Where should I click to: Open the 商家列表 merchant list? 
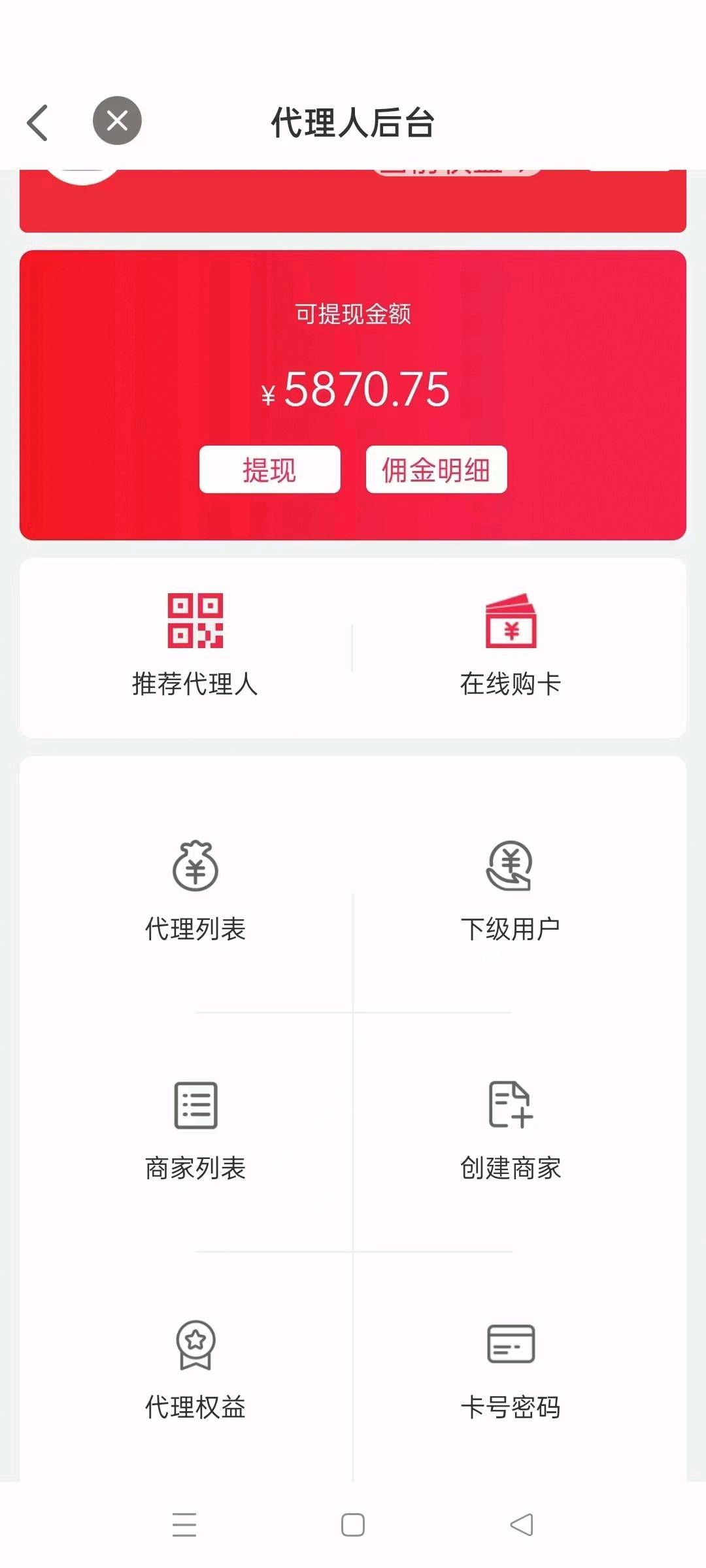(x=195, y=1130)
